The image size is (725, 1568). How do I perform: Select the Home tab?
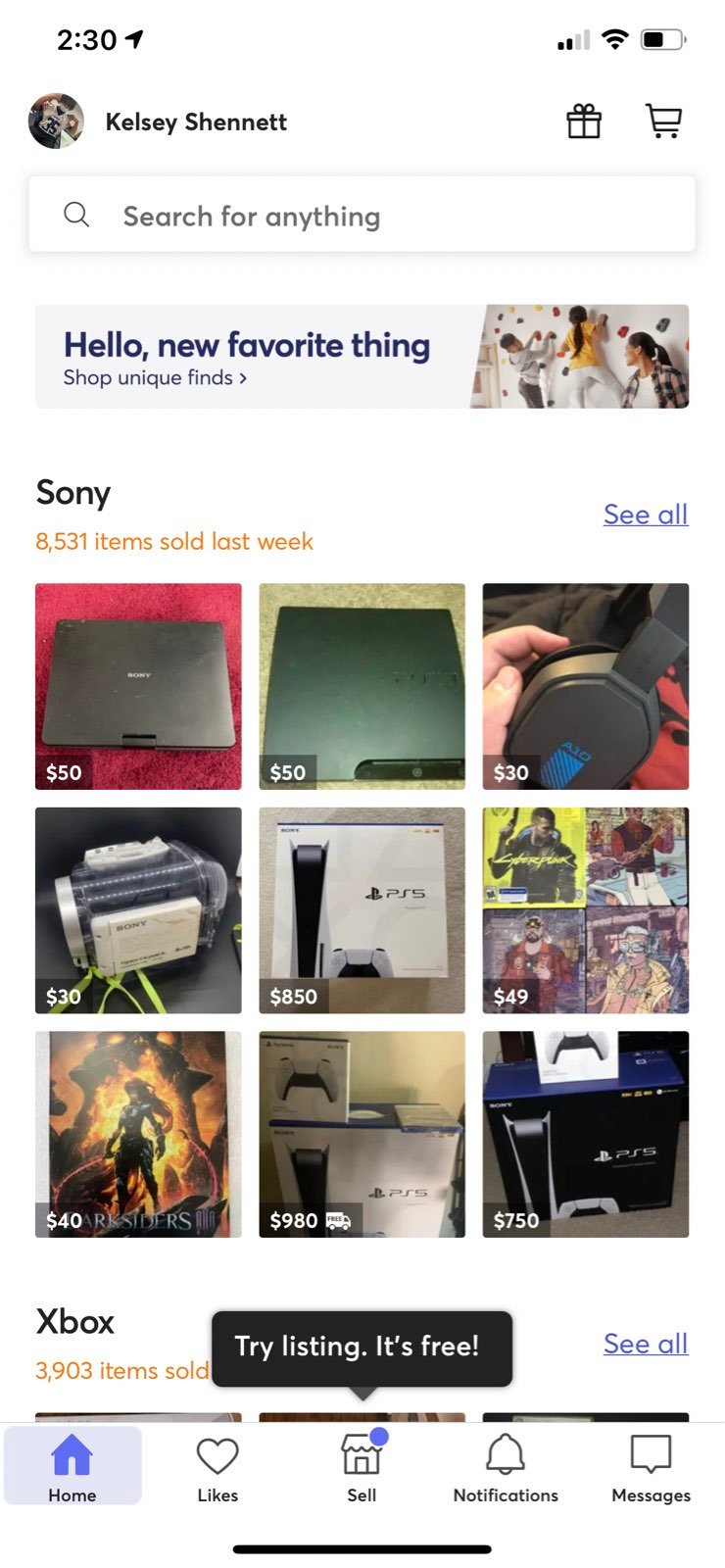tap(72, 1467)
